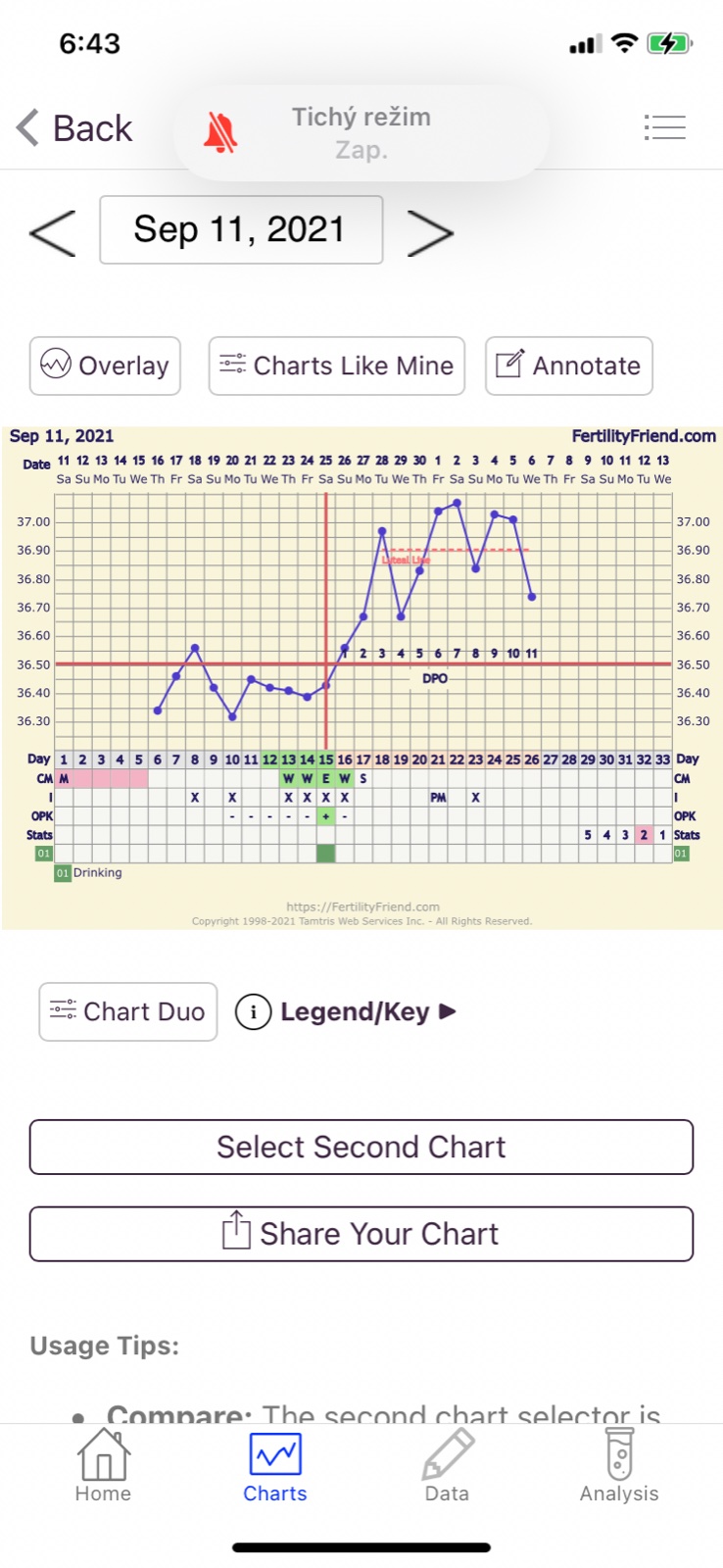The width and height of the screenshot is (723, 1568).
Task: Open Charts Like Mine
Action: 336,366
